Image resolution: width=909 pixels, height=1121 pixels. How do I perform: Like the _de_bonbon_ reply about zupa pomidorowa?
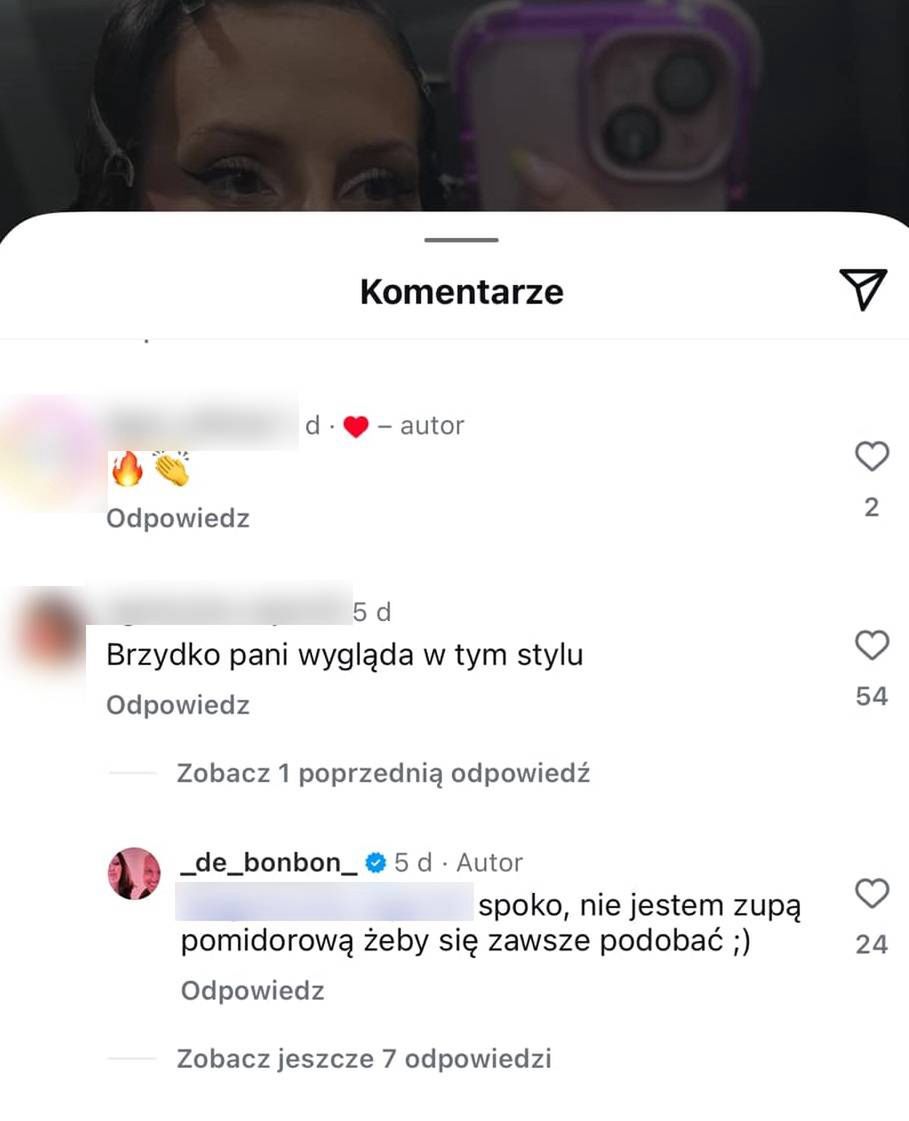872,893
